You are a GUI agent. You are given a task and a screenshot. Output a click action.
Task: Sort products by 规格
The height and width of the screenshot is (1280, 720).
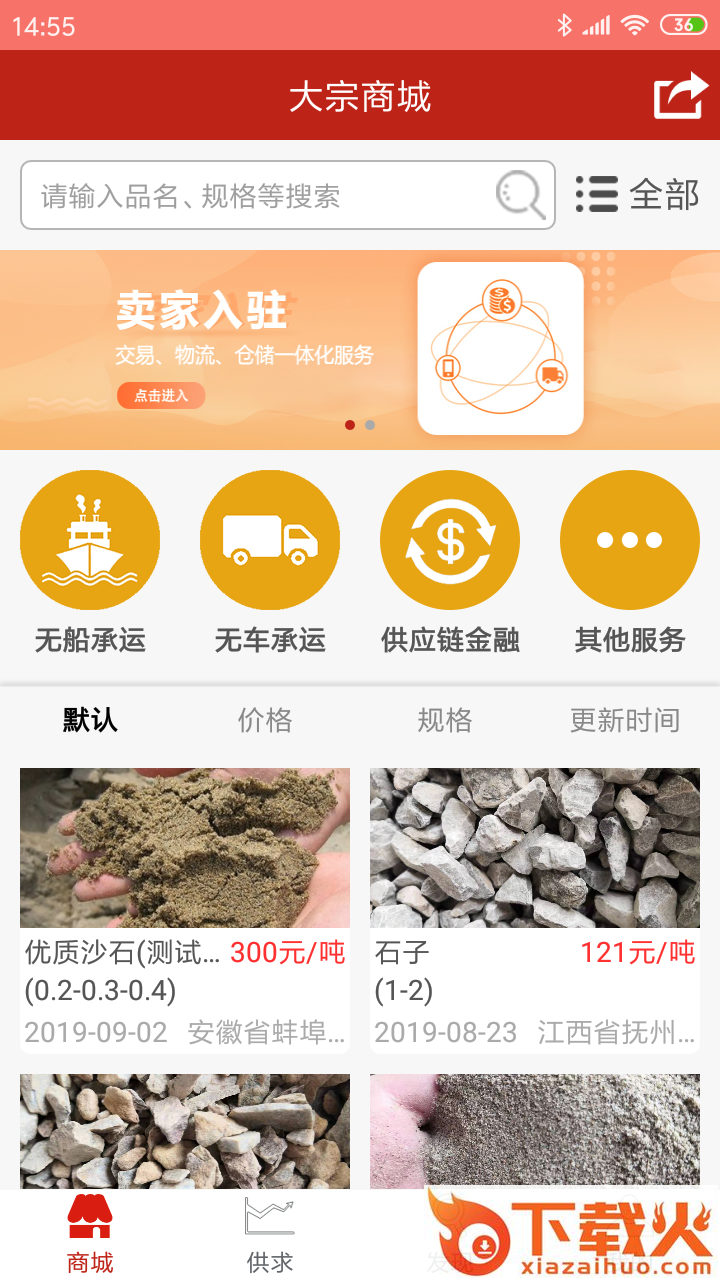tap(445, 720)
